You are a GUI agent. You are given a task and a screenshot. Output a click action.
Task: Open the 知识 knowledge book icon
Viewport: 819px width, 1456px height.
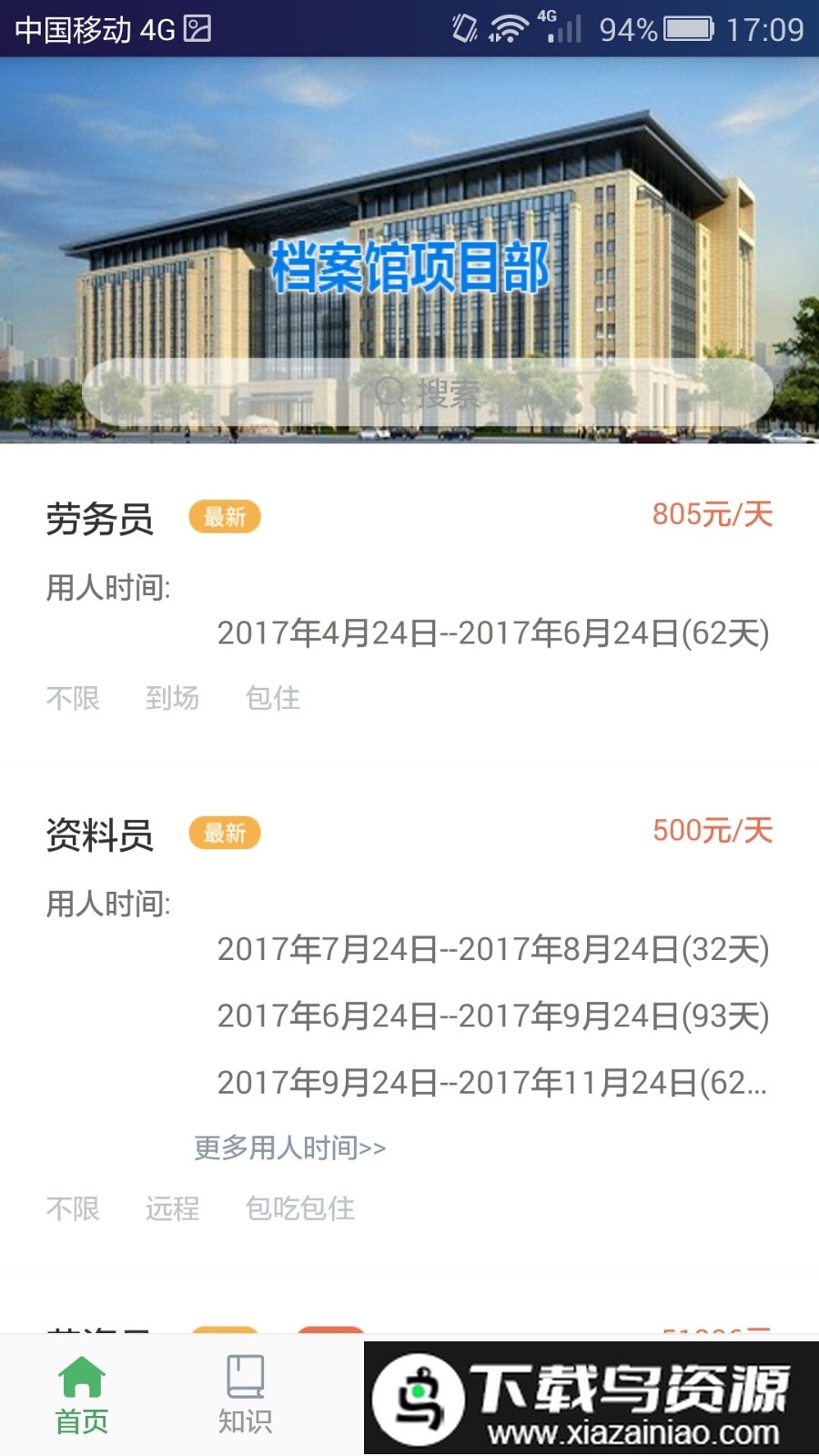coord(244,1377)
